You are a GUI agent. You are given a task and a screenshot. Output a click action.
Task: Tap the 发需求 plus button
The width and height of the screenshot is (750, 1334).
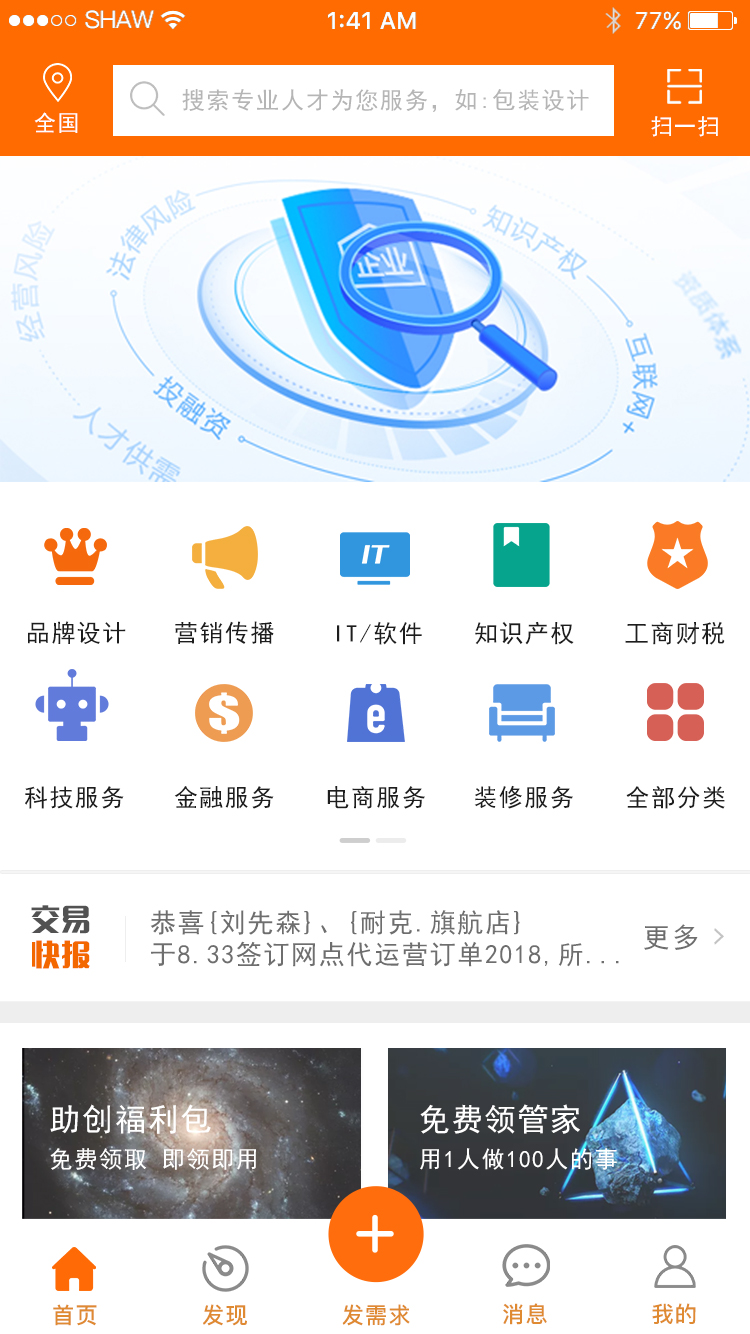[x=375, y=1236]
